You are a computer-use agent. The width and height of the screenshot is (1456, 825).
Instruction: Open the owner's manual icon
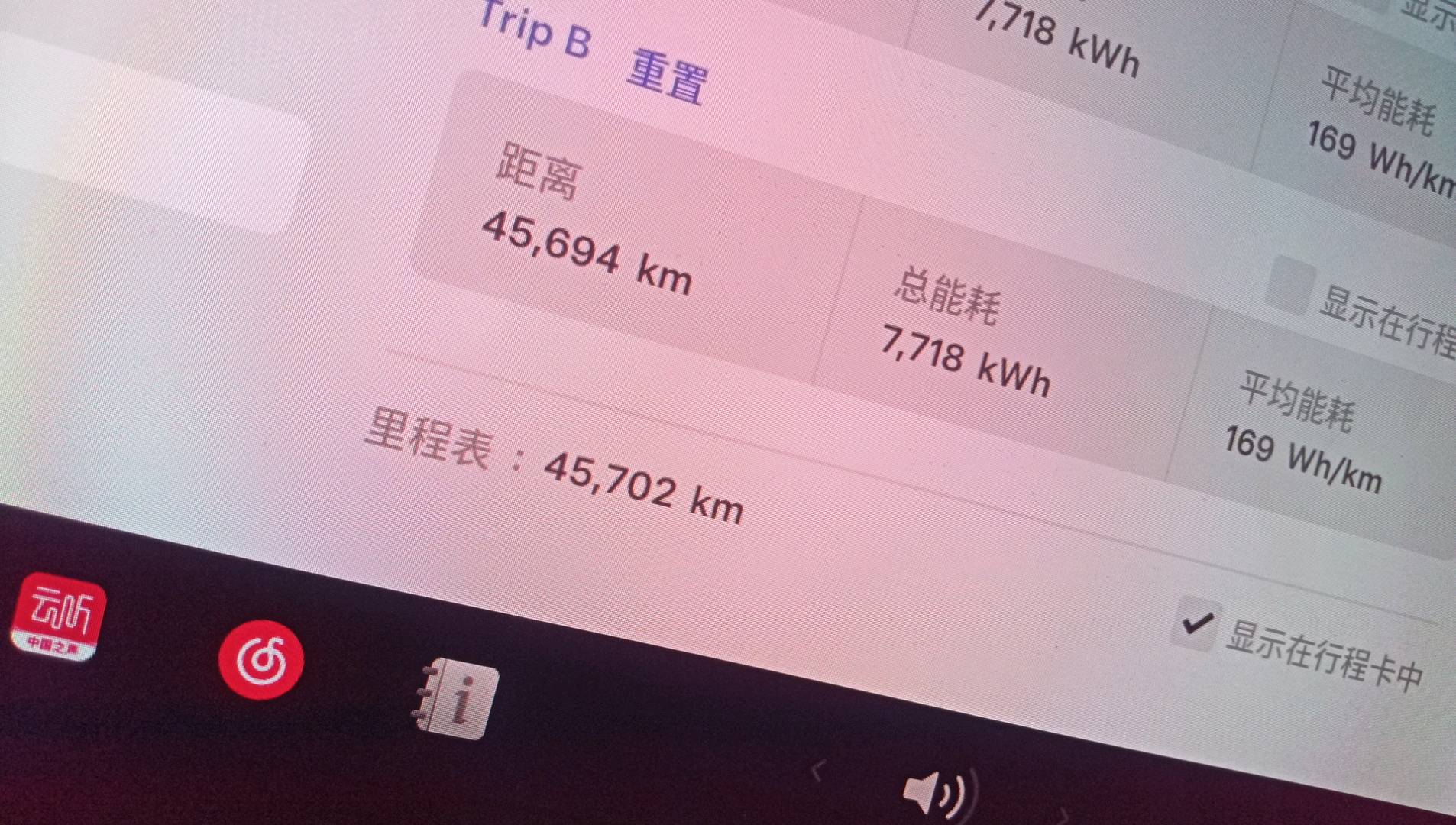pyautogui.click(x=458, y=698)
